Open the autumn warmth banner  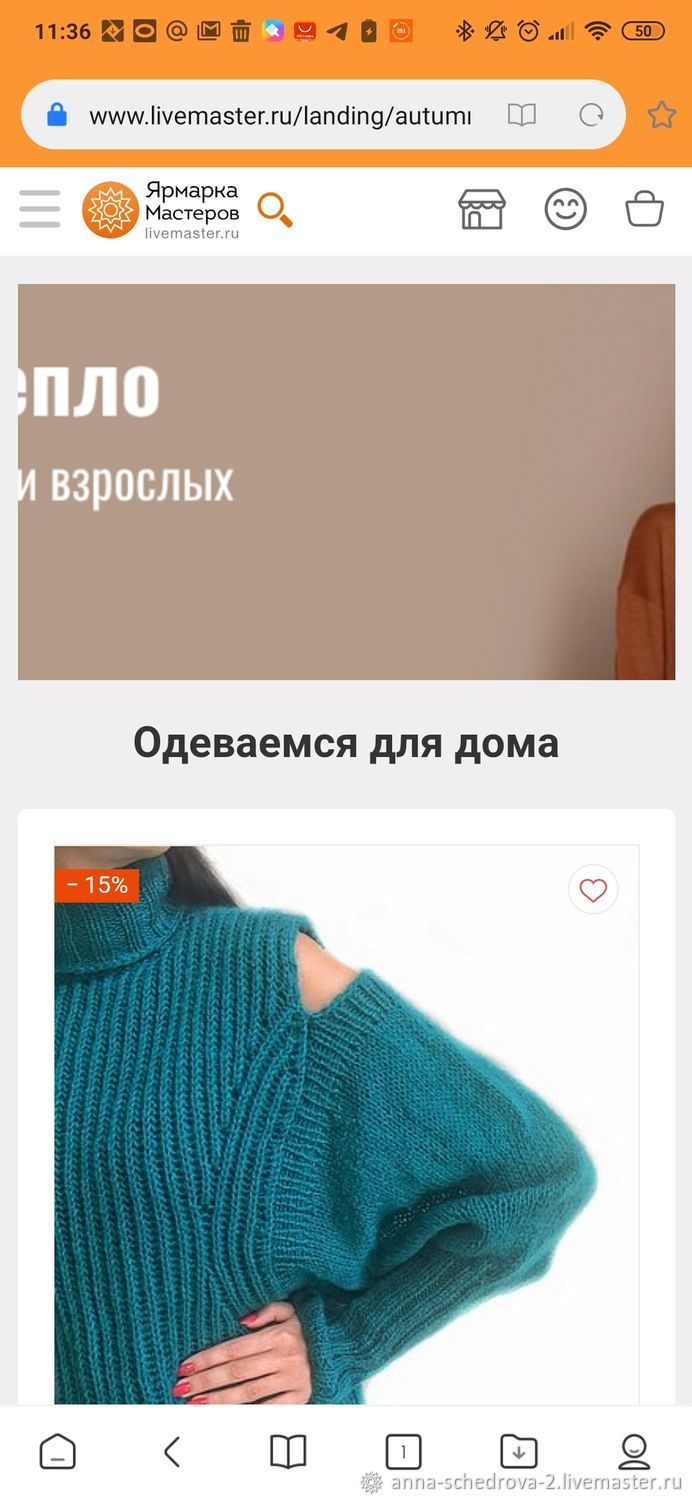pyautogui.click(x=346, y=482)
